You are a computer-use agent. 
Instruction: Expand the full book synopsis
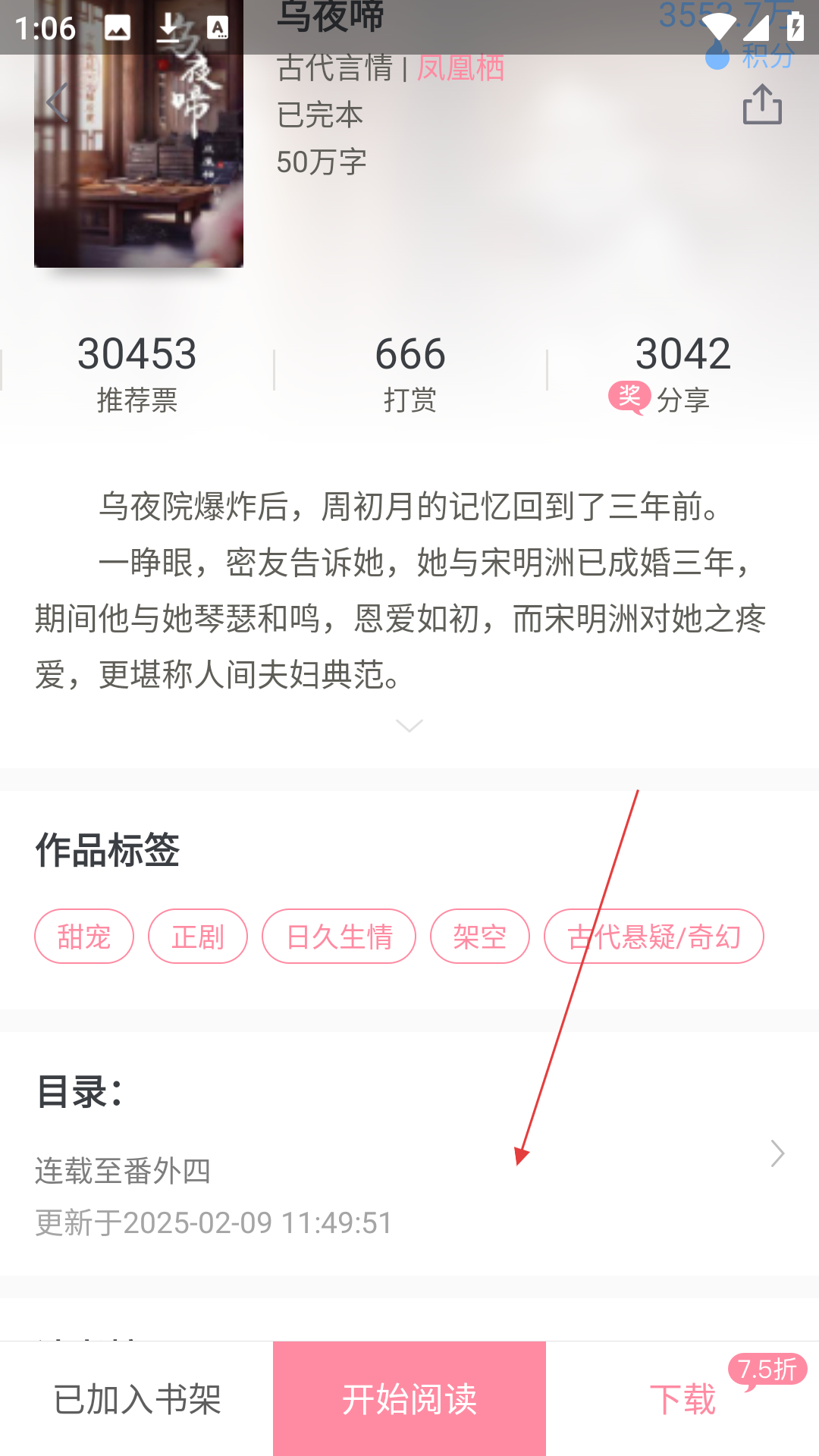click(409, 726)
